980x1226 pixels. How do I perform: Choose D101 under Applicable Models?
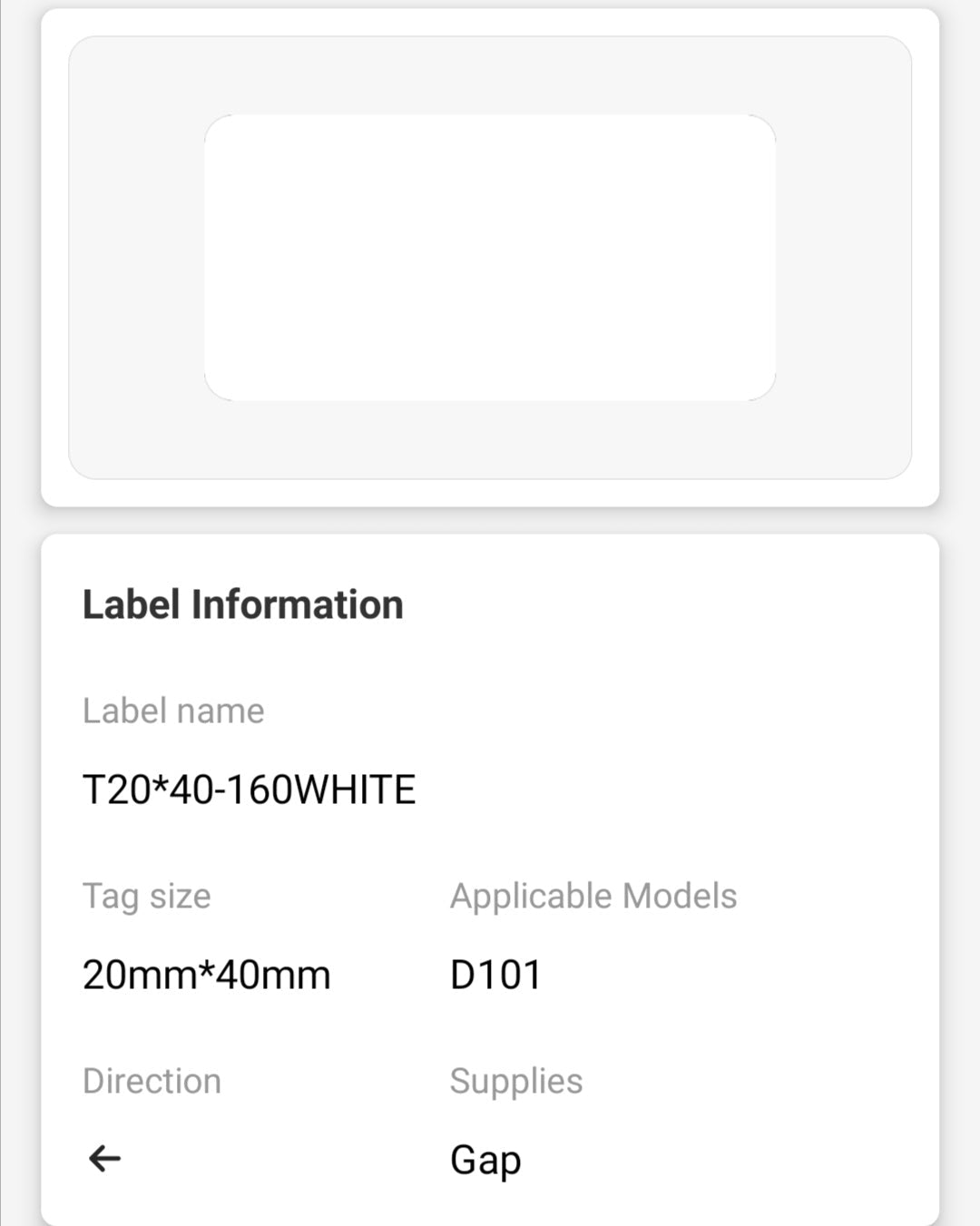(495, 974)
